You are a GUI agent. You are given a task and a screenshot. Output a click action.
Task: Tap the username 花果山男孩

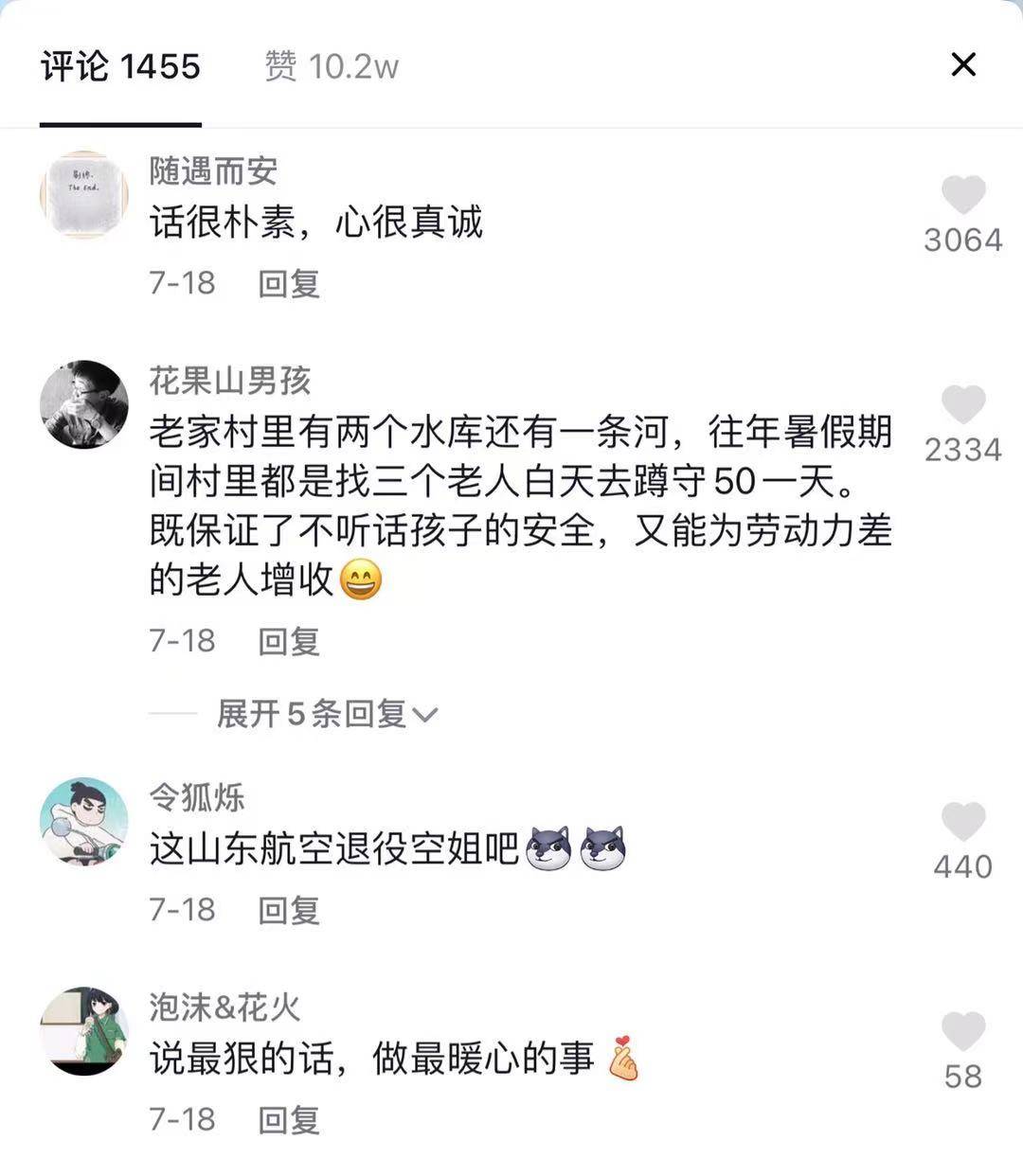tap(230, 381)
